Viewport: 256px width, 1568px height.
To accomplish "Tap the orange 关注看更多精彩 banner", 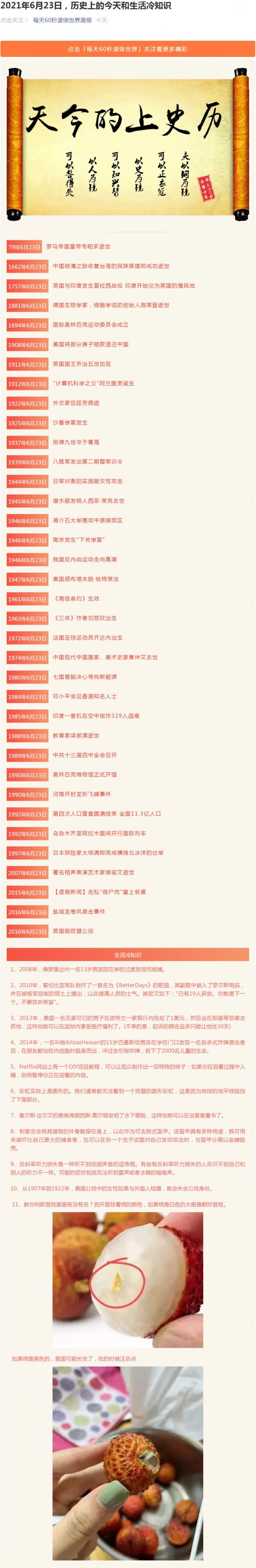I will click(128, 49).
